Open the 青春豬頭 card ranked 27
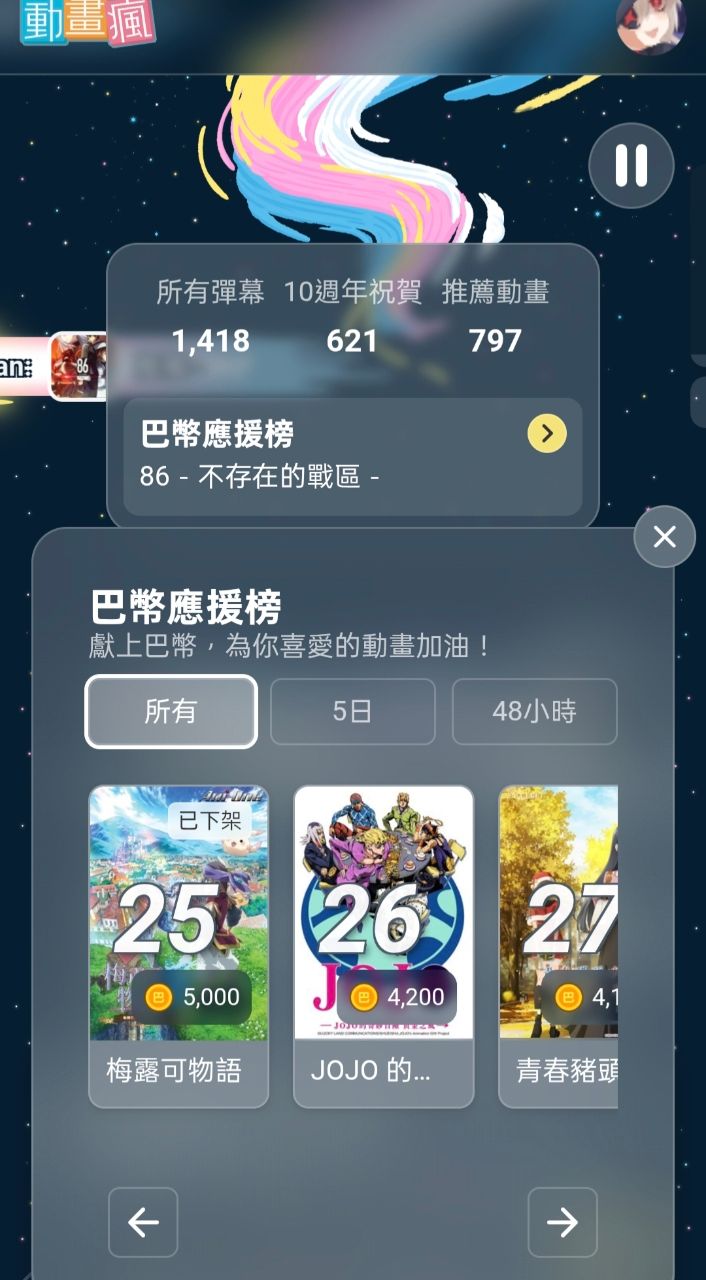This screenshot has height=1280, width=706. click(x=560, y=945)
